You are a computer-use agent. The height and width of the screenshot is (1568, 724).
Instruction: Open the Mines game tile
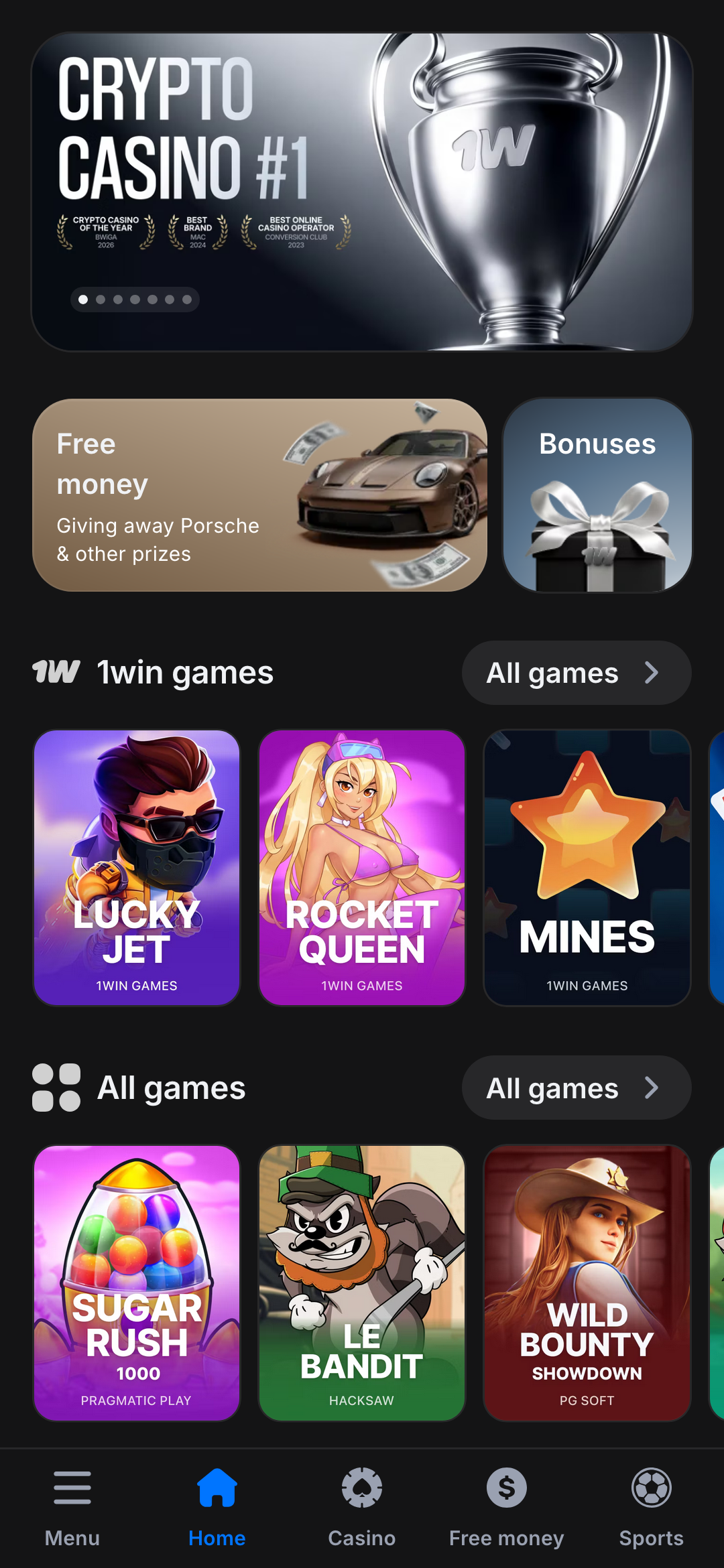[587, 868]
